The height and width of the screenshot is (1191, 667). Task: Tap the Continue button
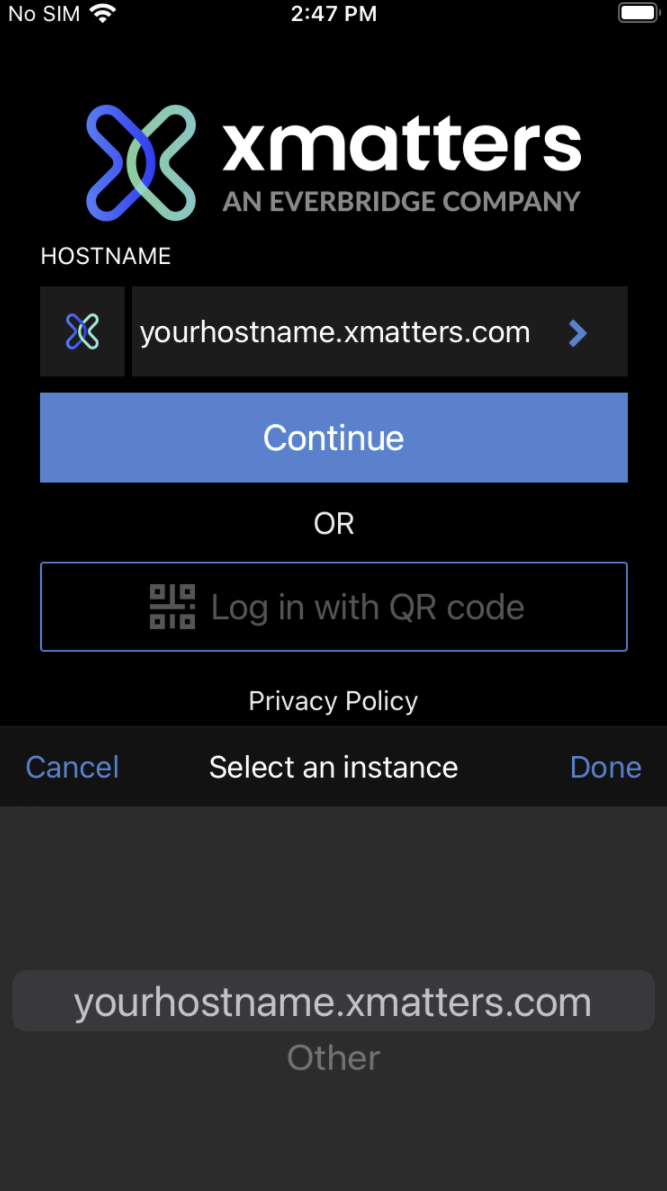[334, 438]
